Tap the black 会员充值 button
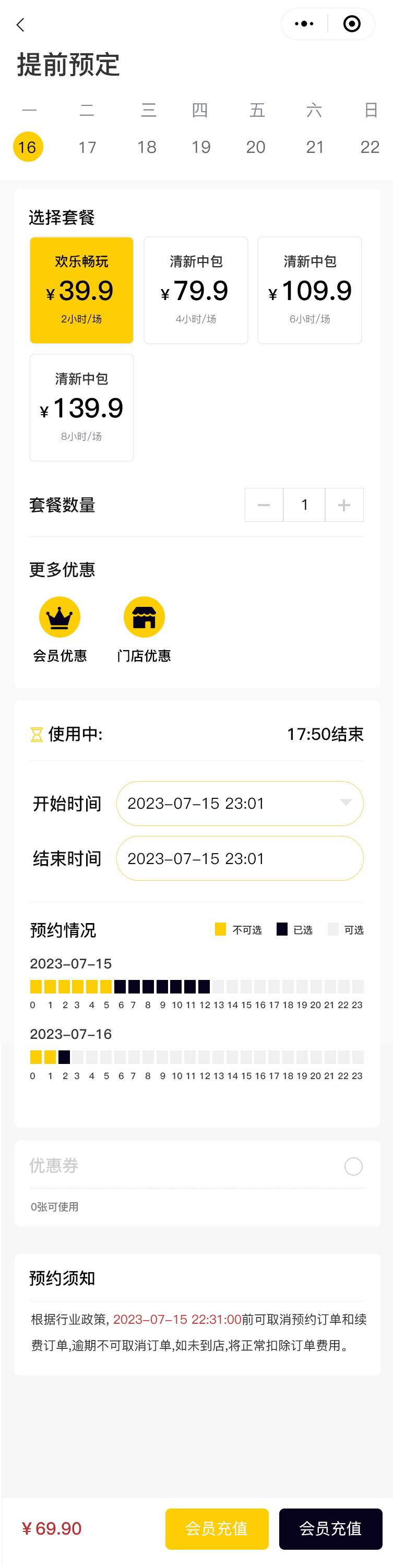 [330, 1528]
